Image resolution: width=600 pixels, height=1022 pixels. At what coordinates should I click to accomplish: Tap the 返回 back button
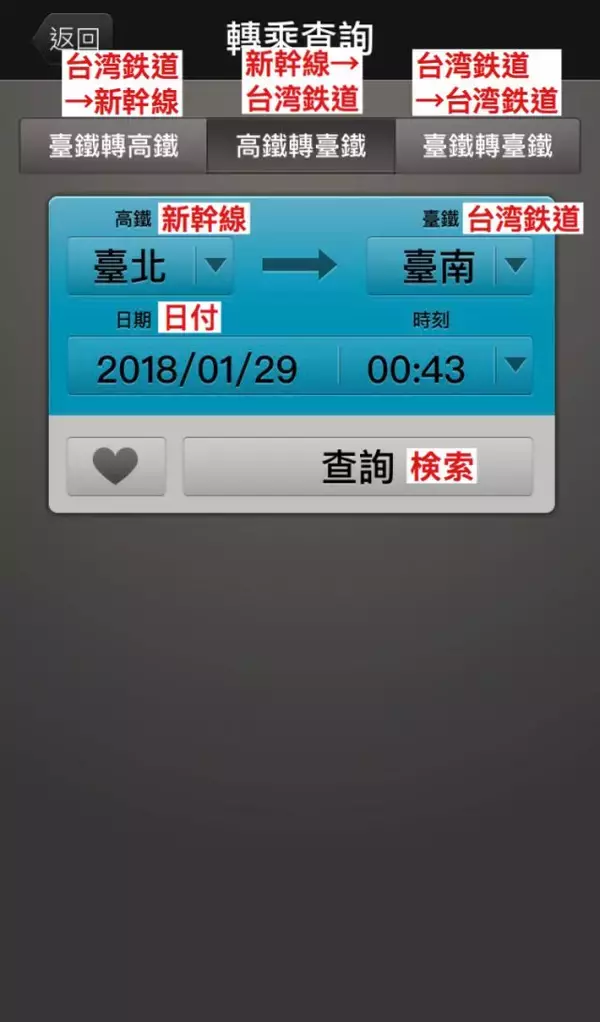click(72, 38)
